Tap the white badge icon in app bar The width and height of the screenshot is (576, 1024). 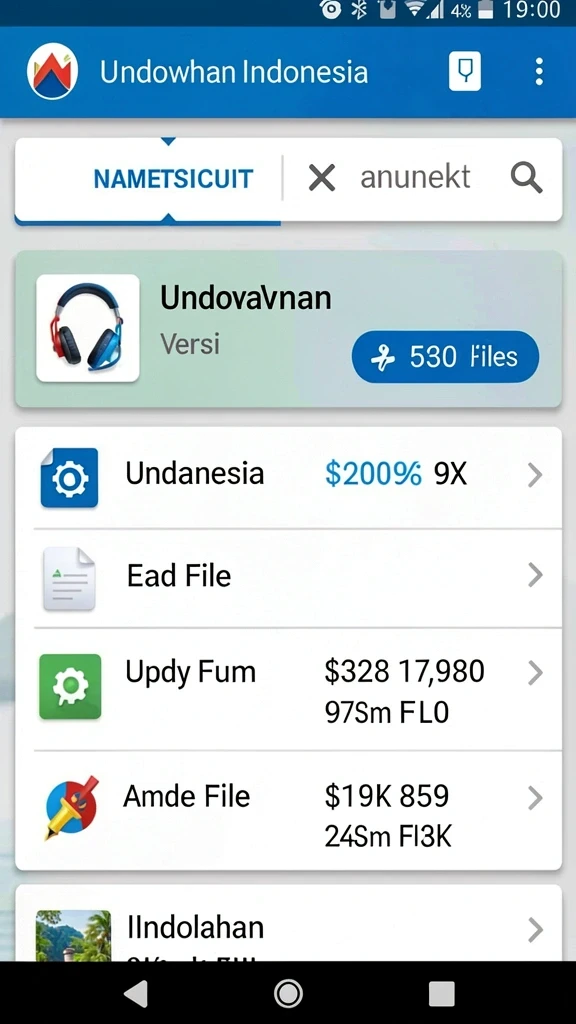(x=465, y=71)
